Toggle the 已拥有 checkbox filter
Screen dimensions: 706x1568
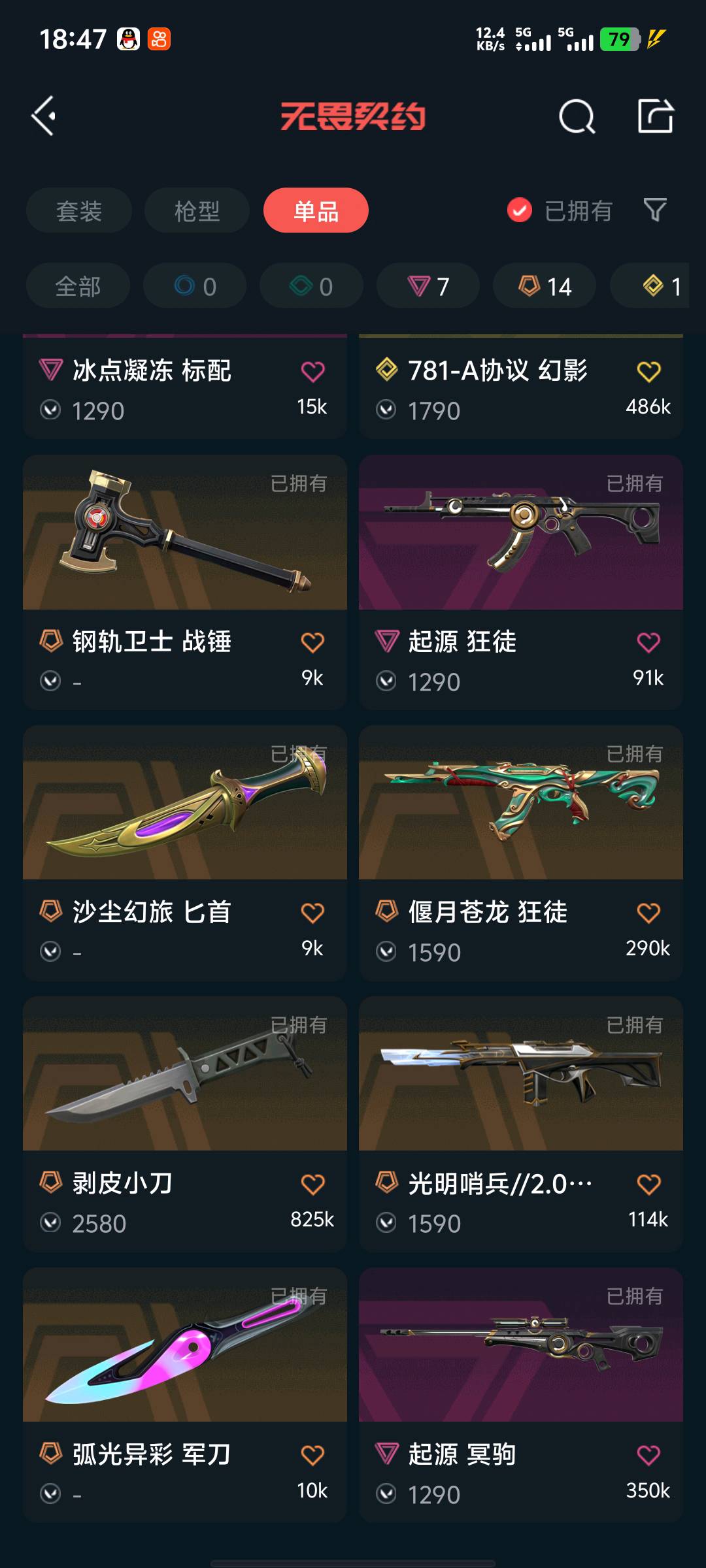pos(520,210)
